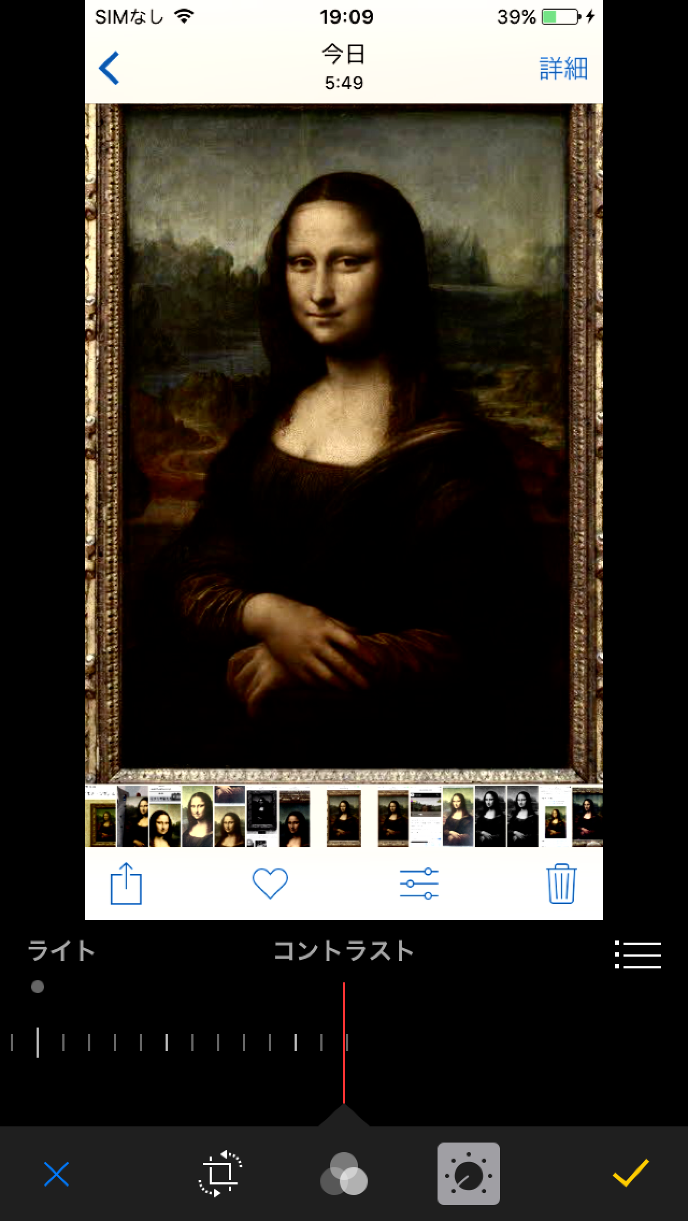Cancel editing with the X button

click(x=56, y=1174)
